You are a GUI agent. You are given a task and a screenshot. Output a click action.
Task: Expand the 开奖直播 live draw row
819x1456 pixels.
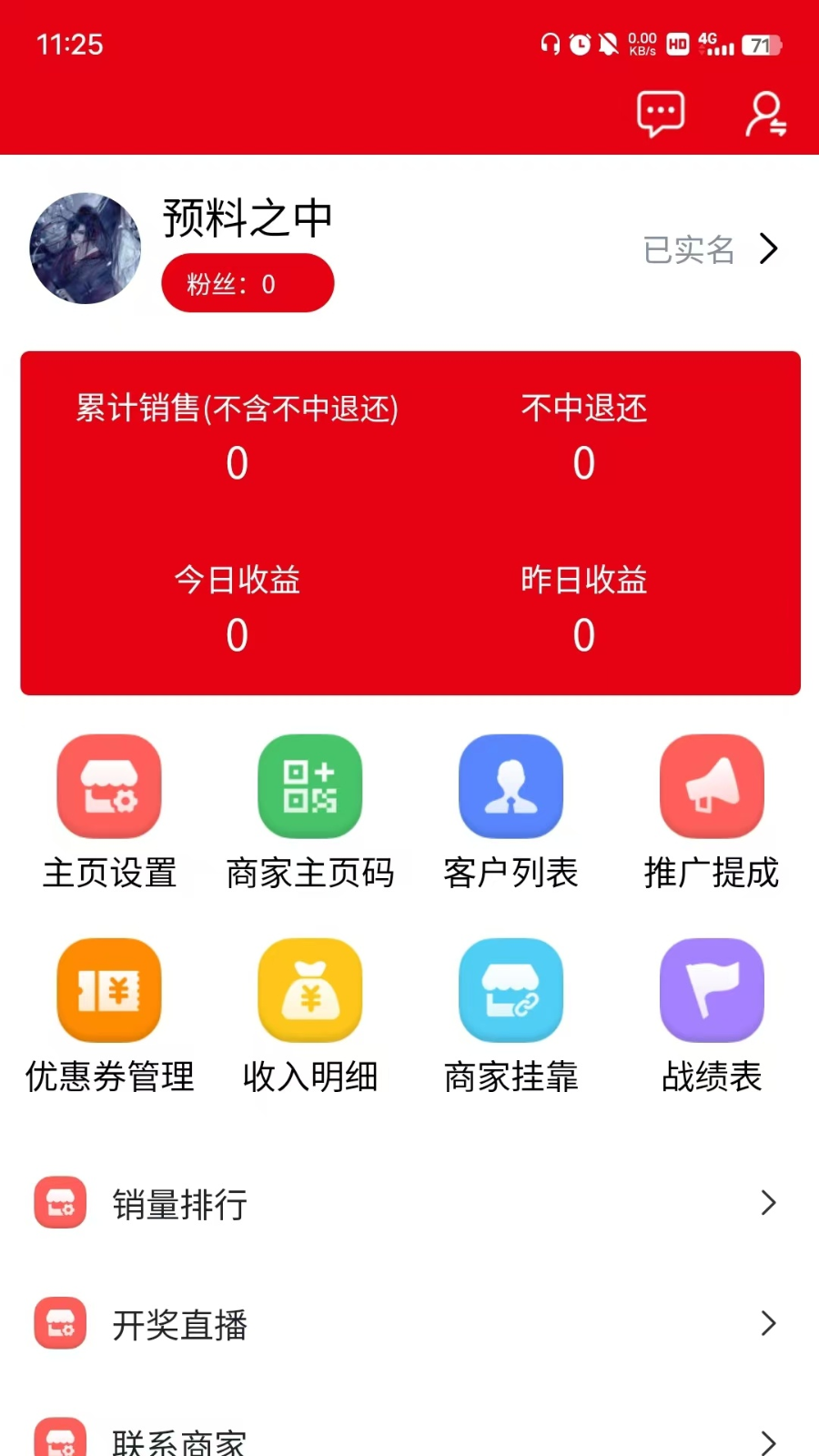point(767,1323)
